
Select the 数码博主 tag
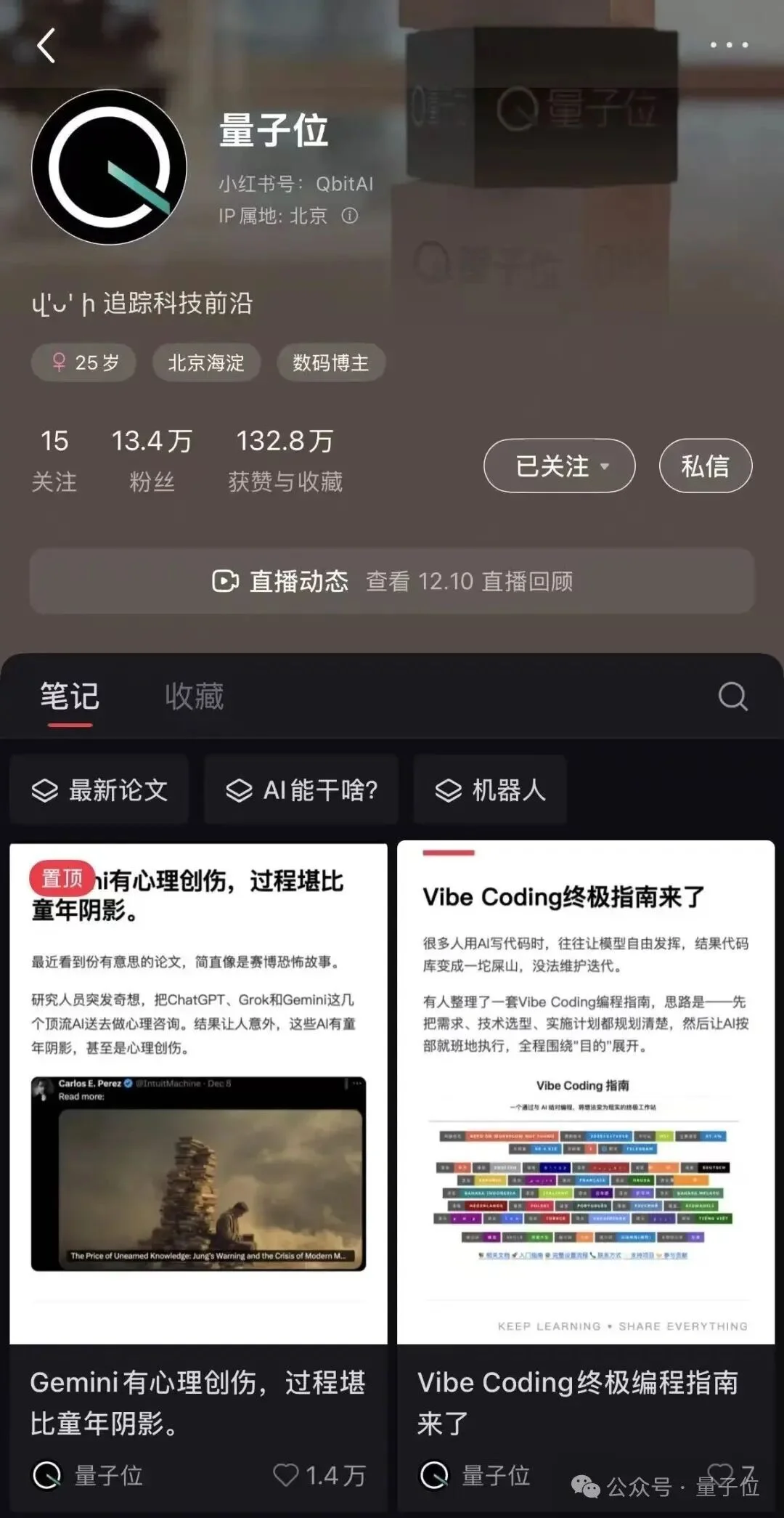[x=331, y=362]
